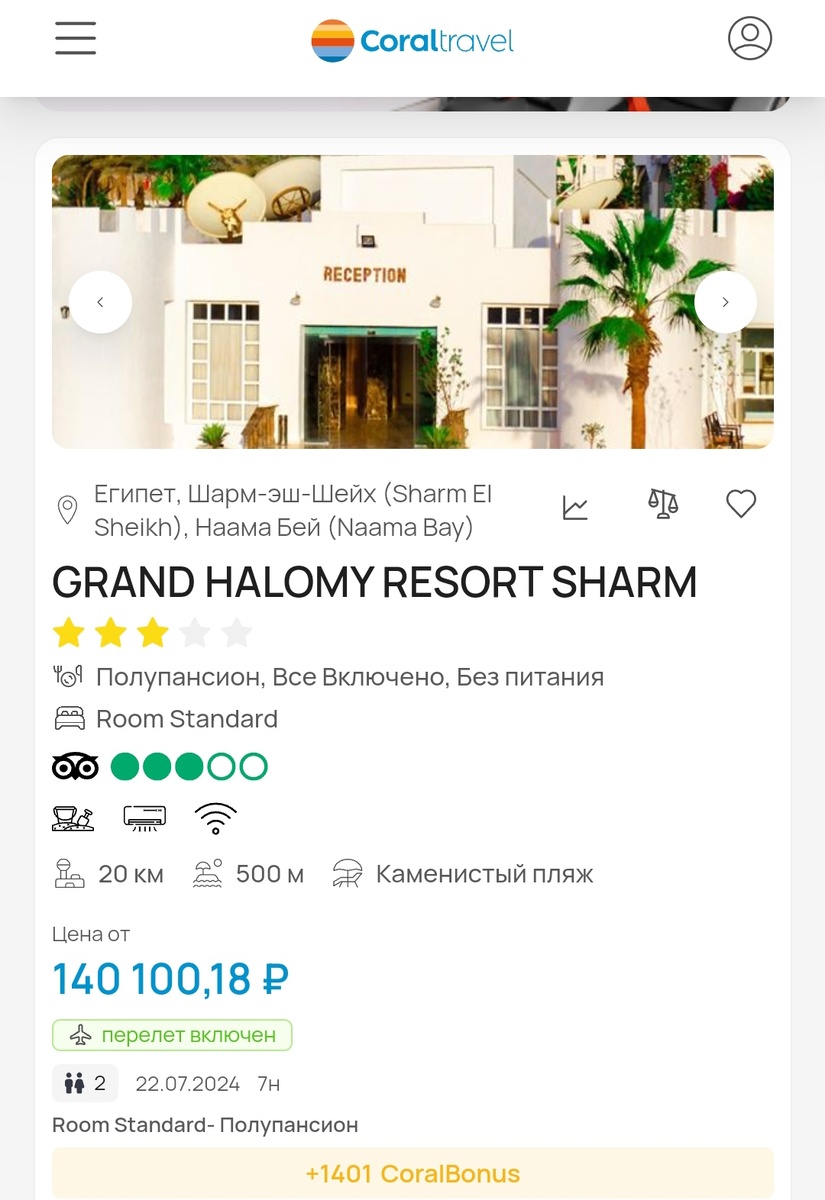Open the price dynamics chart icon
The height and width of the screenshot is (1200, 825).
click(x=575, y=507)
